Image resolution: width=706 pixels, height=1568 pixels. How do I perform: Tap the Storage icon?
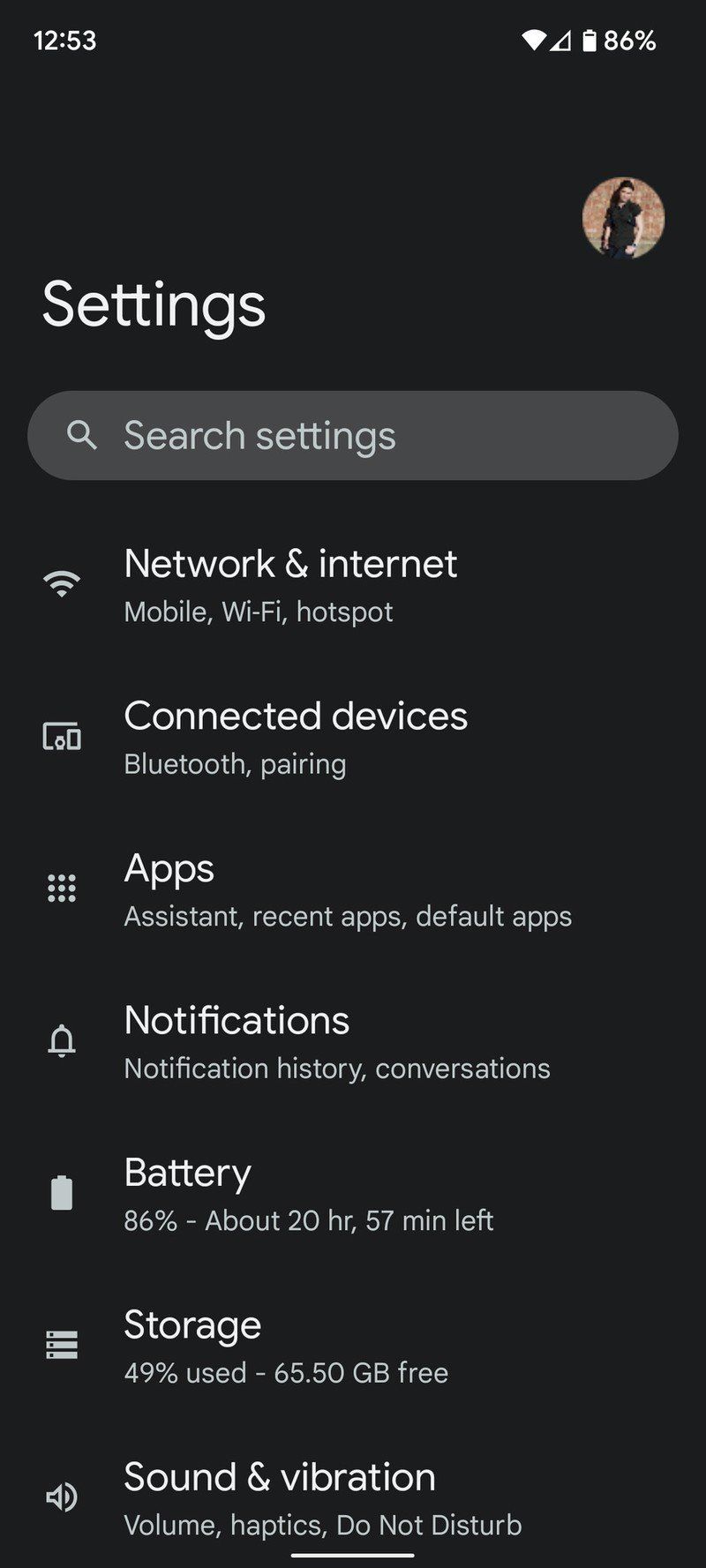click(x=60, y=1346)
